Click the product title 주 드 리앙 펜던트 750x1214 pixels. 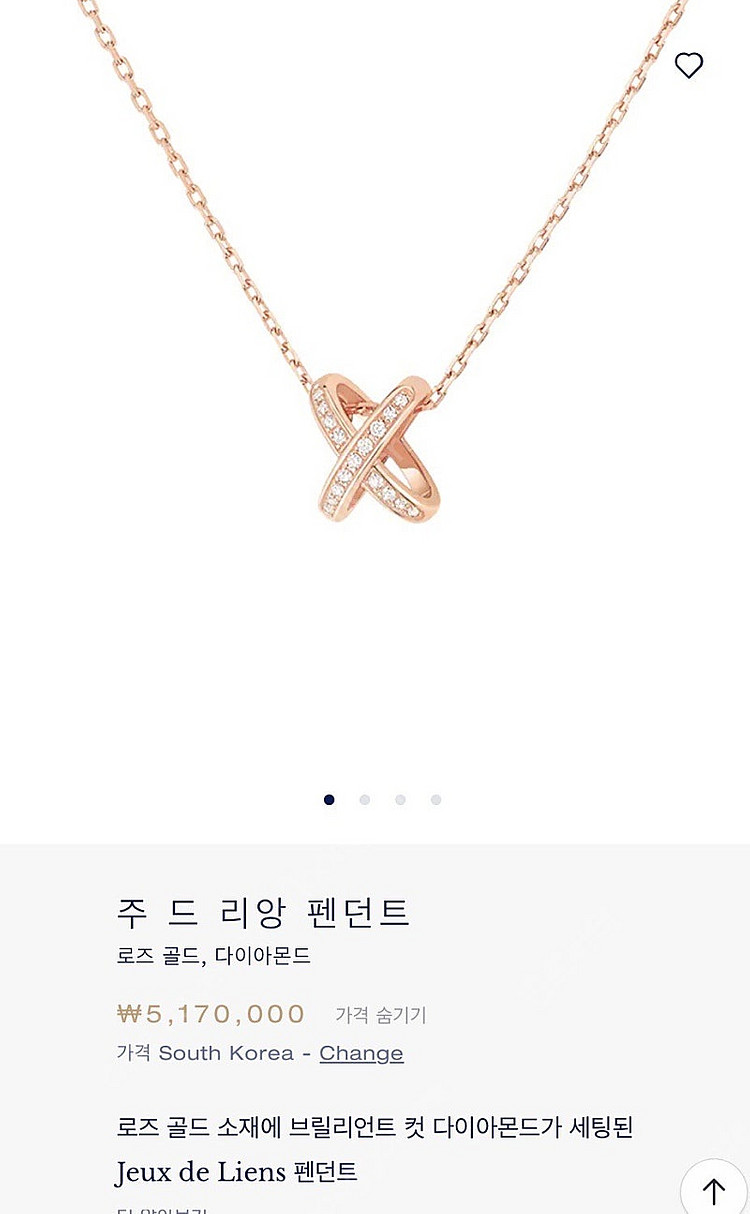(264, 912)
